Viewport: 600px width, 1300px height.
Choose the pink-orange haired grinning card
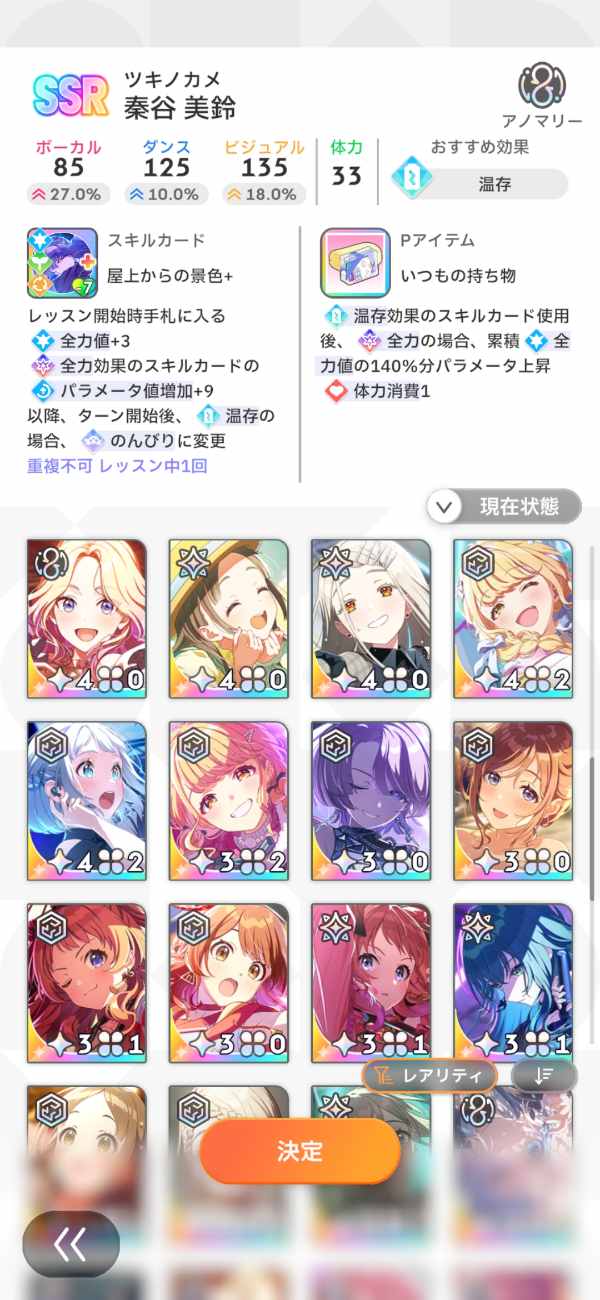(x=229, y=800)
